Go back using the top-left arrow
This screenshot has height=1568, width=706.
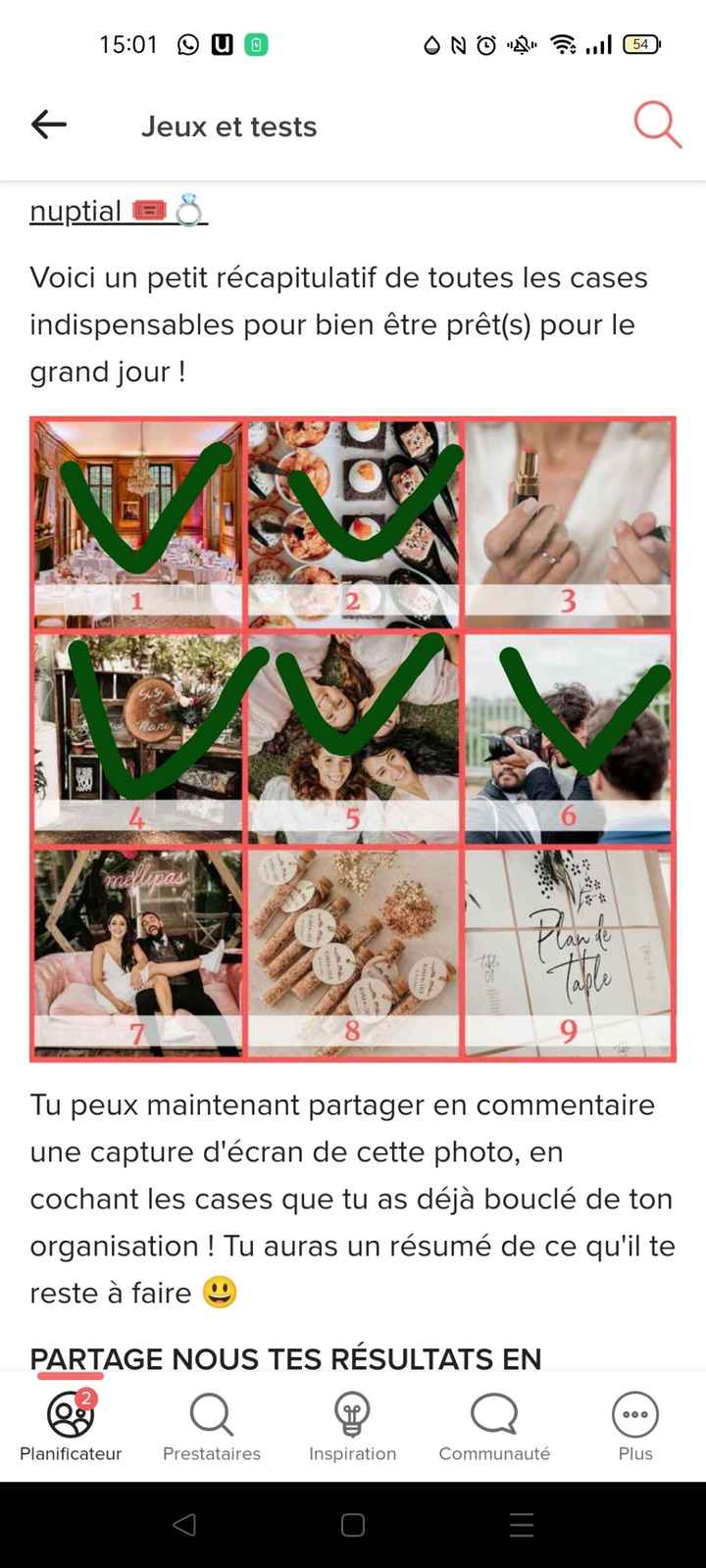(x=48, y=124)
